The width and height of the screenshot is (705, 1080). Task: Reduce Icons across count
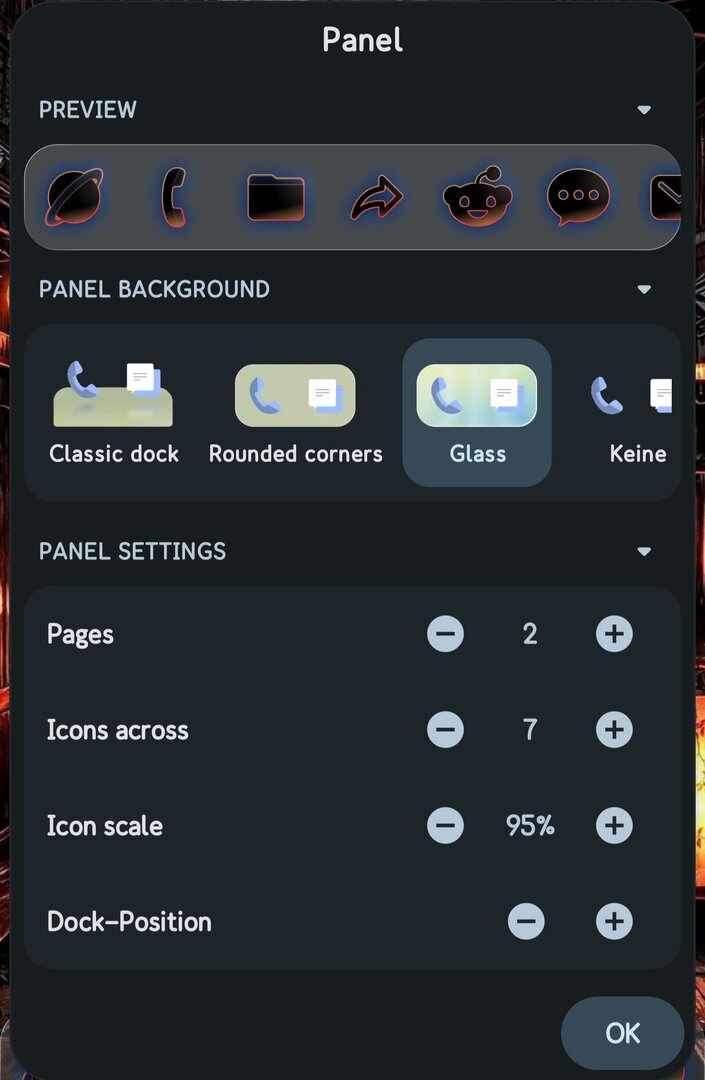[445, 730]
